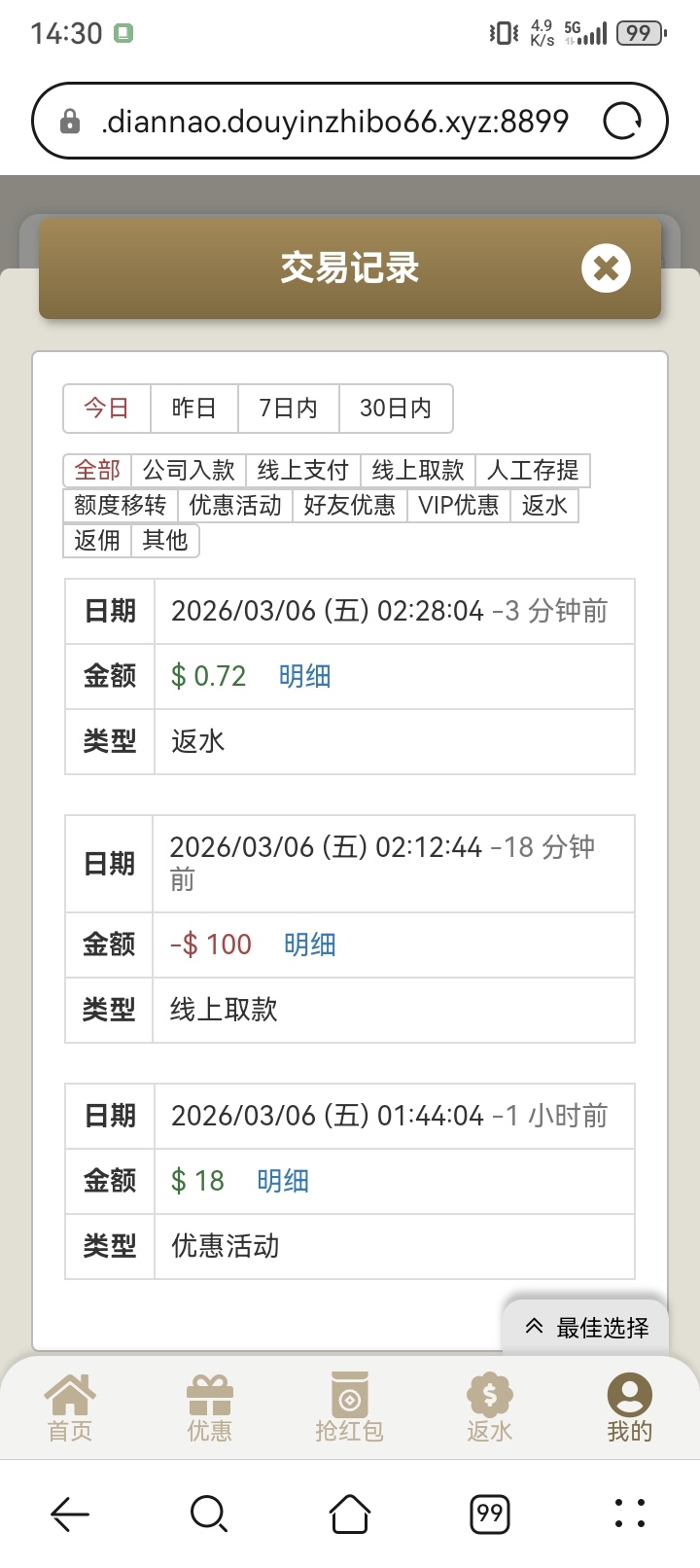View 明细 of the -$ 100 withdrawal
This screenshot has width=700, height=1568.
[309, 944]
